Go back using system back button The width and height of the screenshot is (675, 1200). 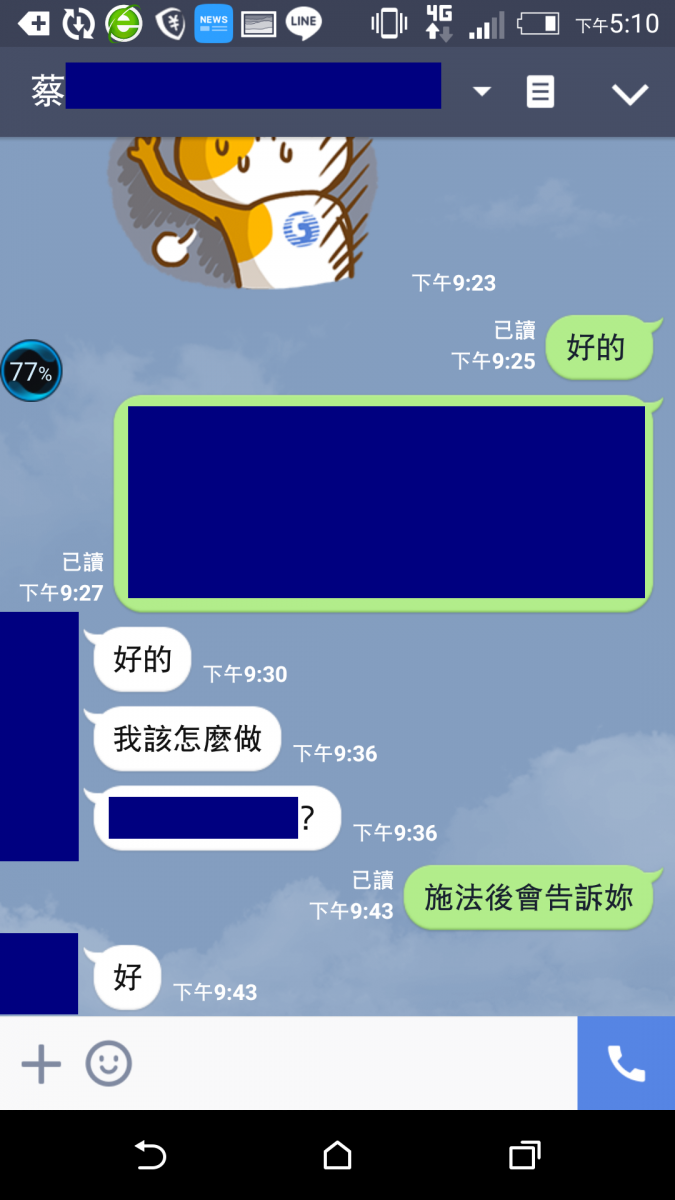(x=150, y=1156)
